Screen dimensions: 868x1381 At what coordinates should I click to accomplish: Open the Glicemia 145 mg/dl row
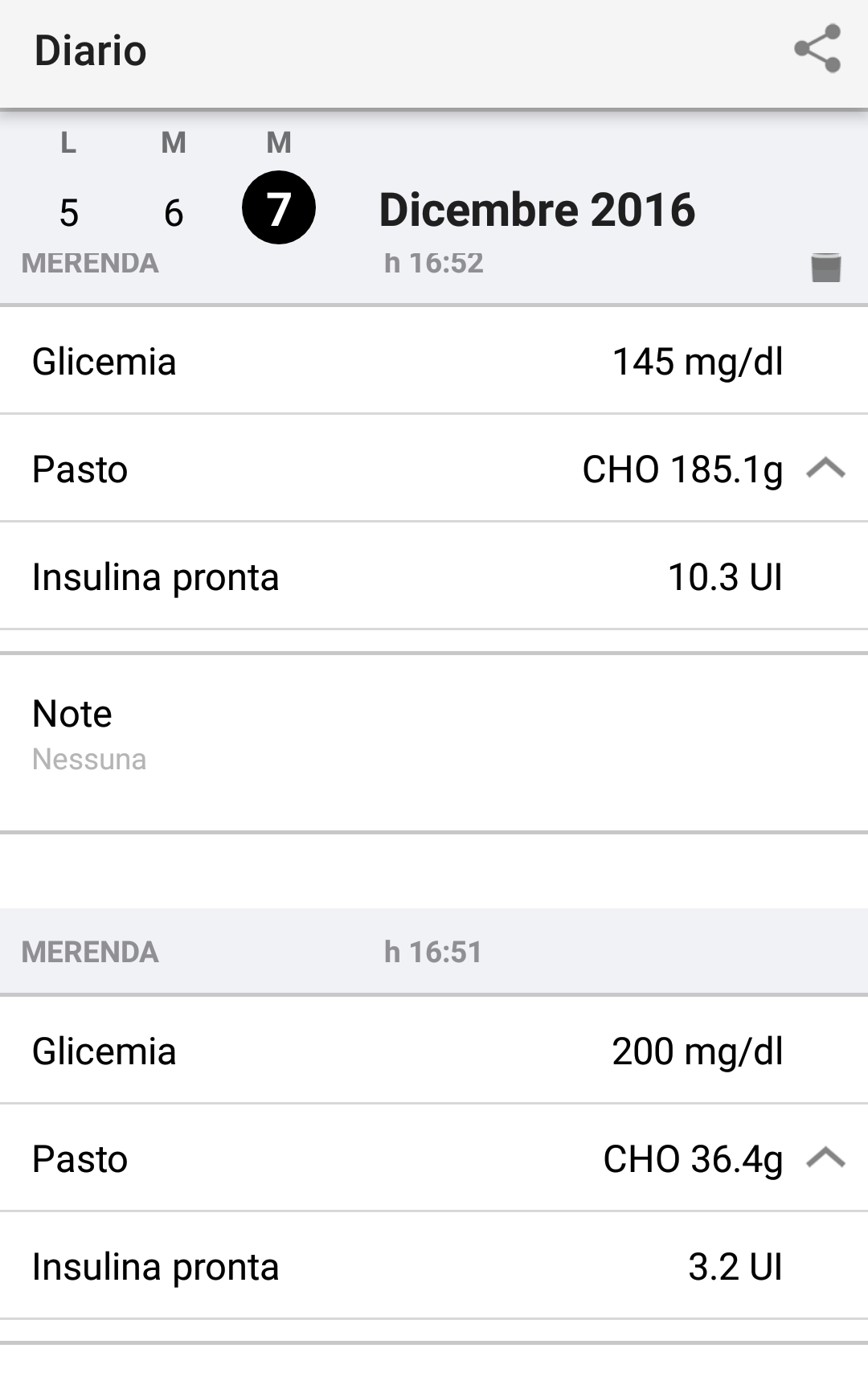click(434, 361)
